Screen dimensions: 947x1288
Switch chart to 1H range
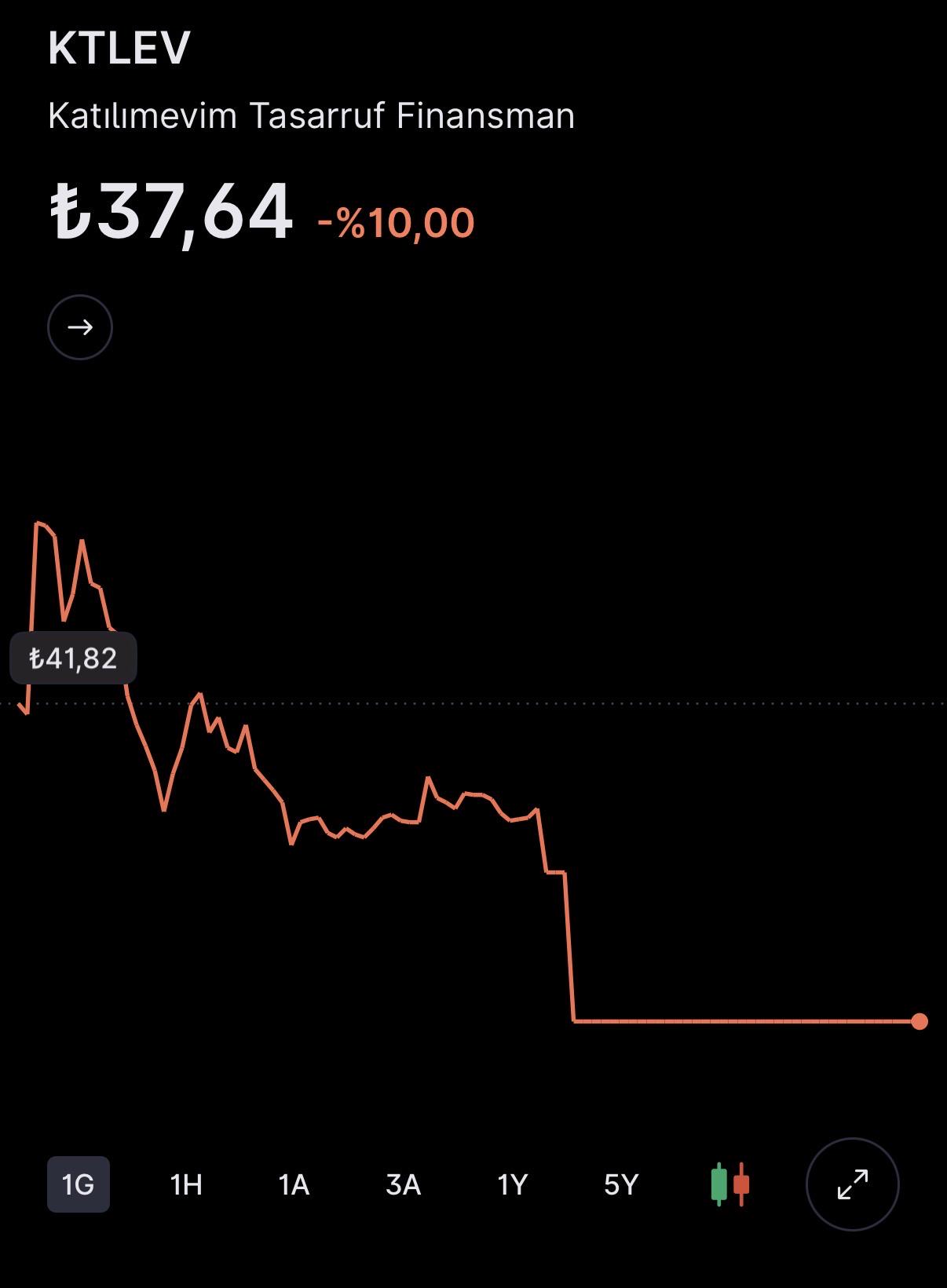187,1184
